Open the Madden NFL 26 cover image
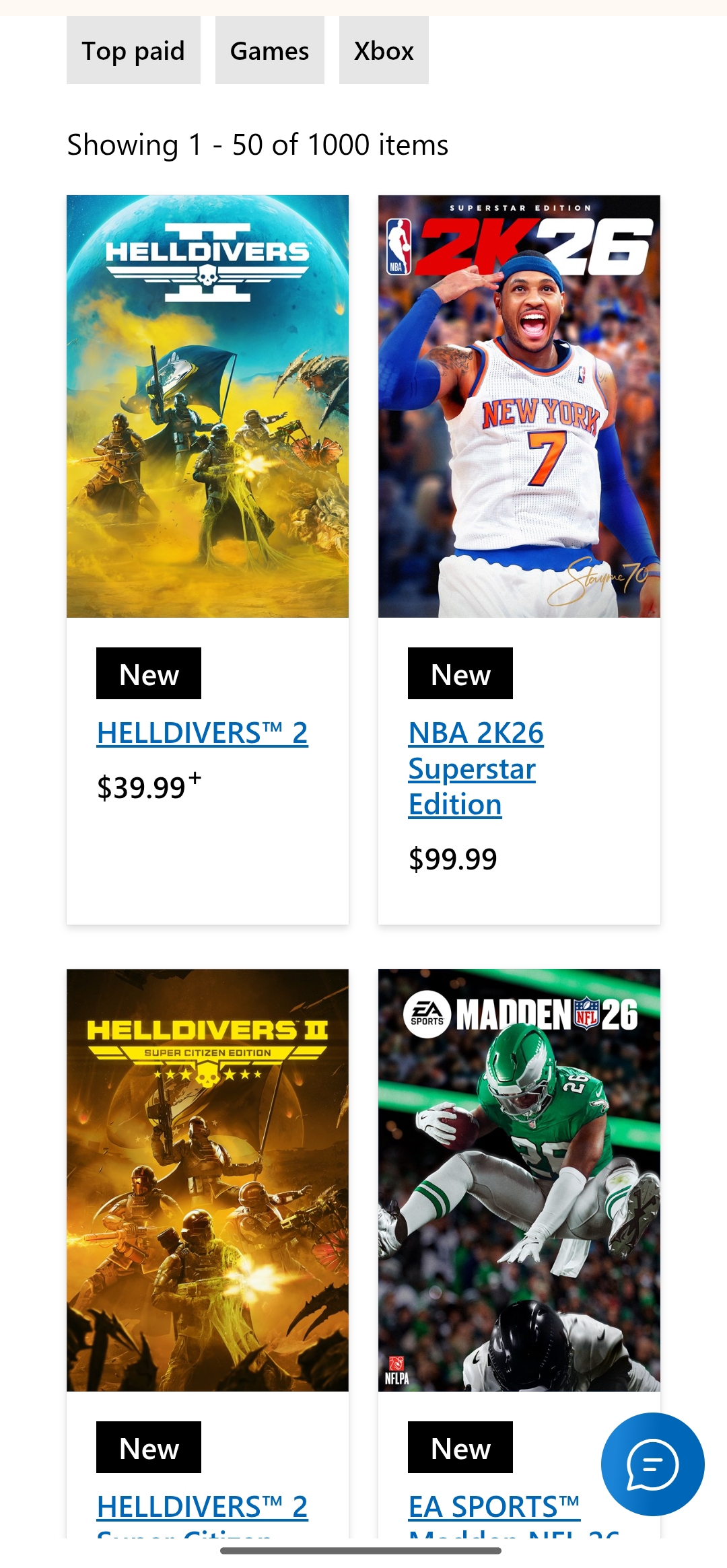Screen dimensions: 727x1568 coord(519,1180)
